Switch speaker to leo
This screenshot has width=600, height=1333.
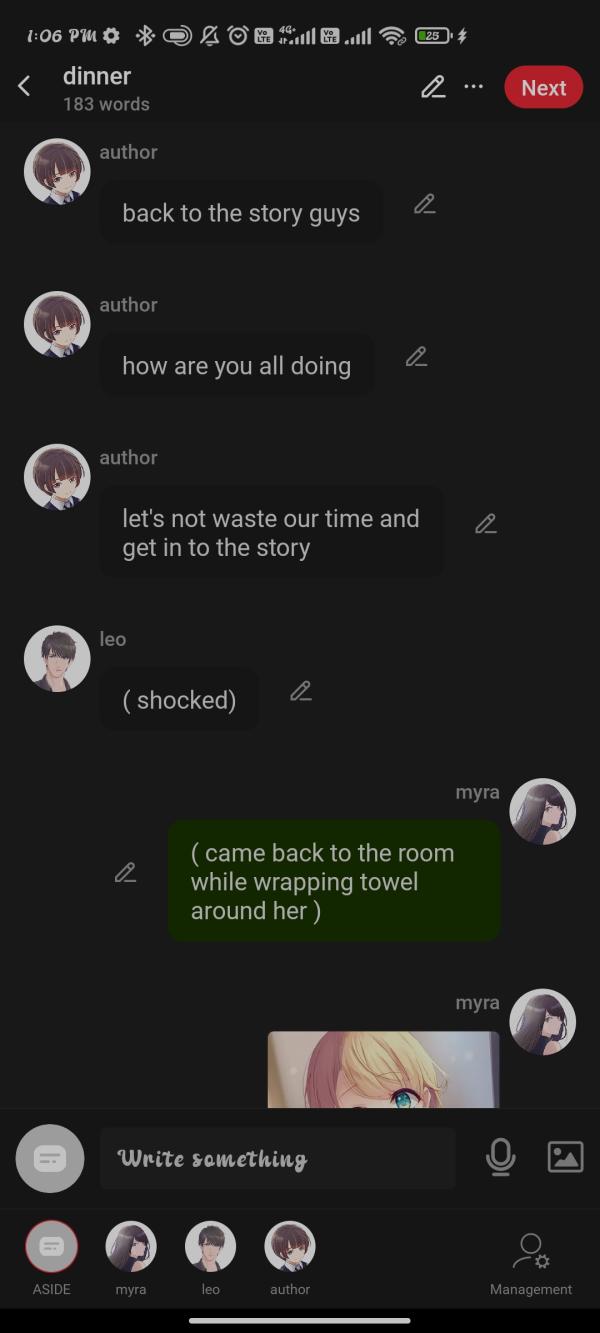tap(210, 1247)
